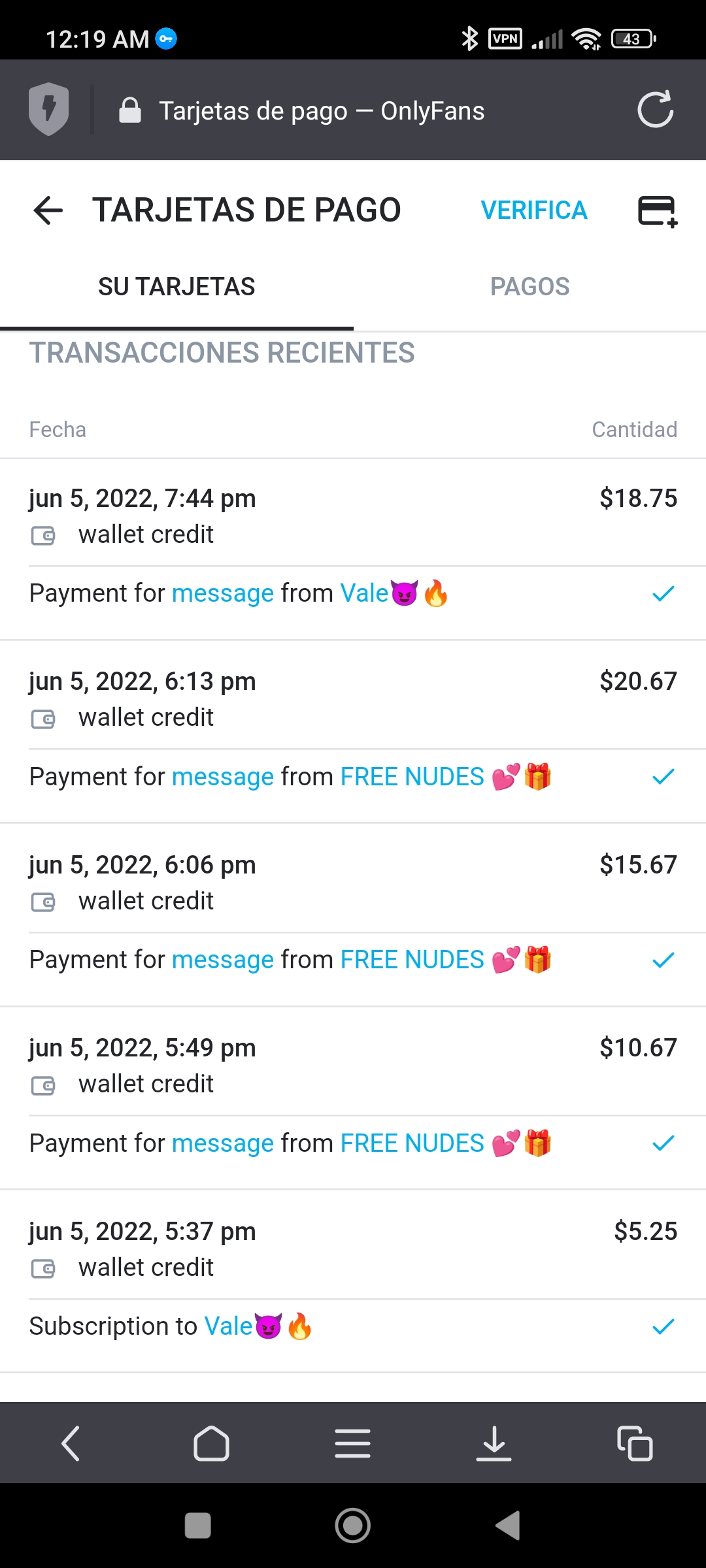The height and width of the screenshot is (1568, 706).
Task: Click the wallet credit icon on $18.75 transaction
Action: 43,535
